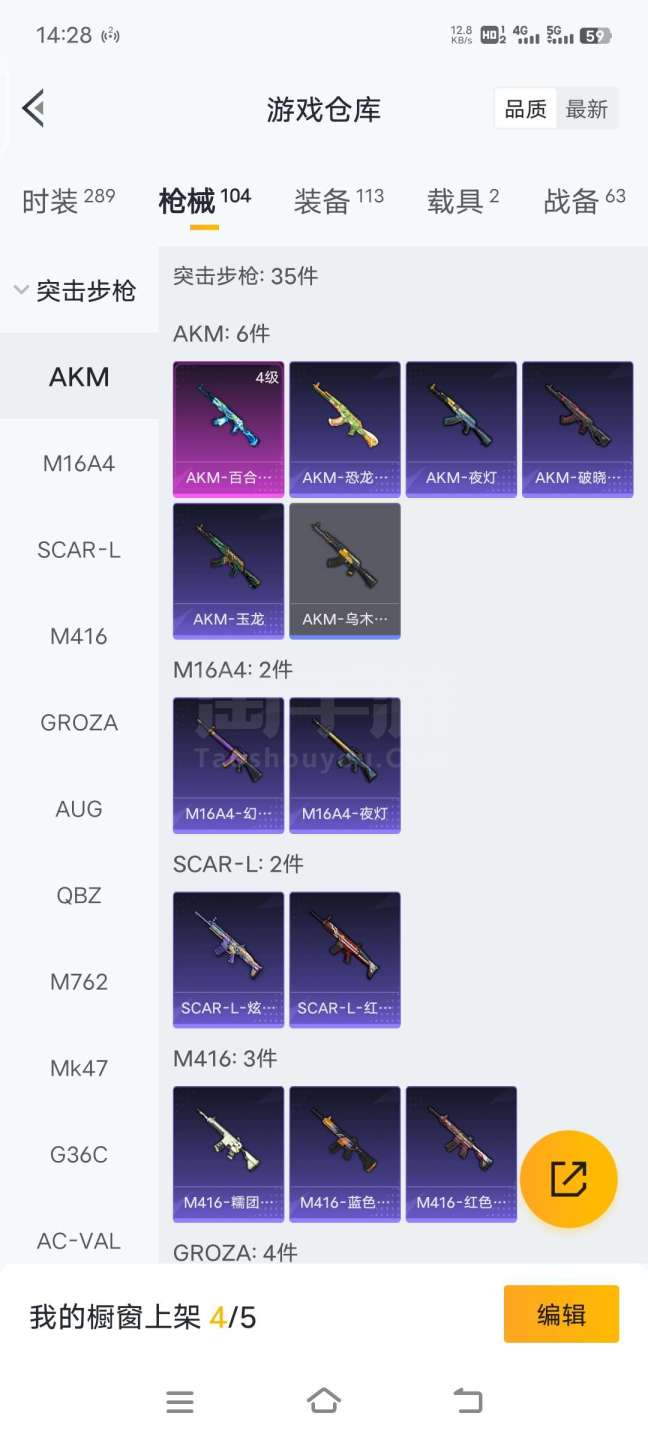Image resolution: width=648 pixels, height=1440 pixels.
Task: View the M16A4-夜灯 skin
Action: click(345, 765)
